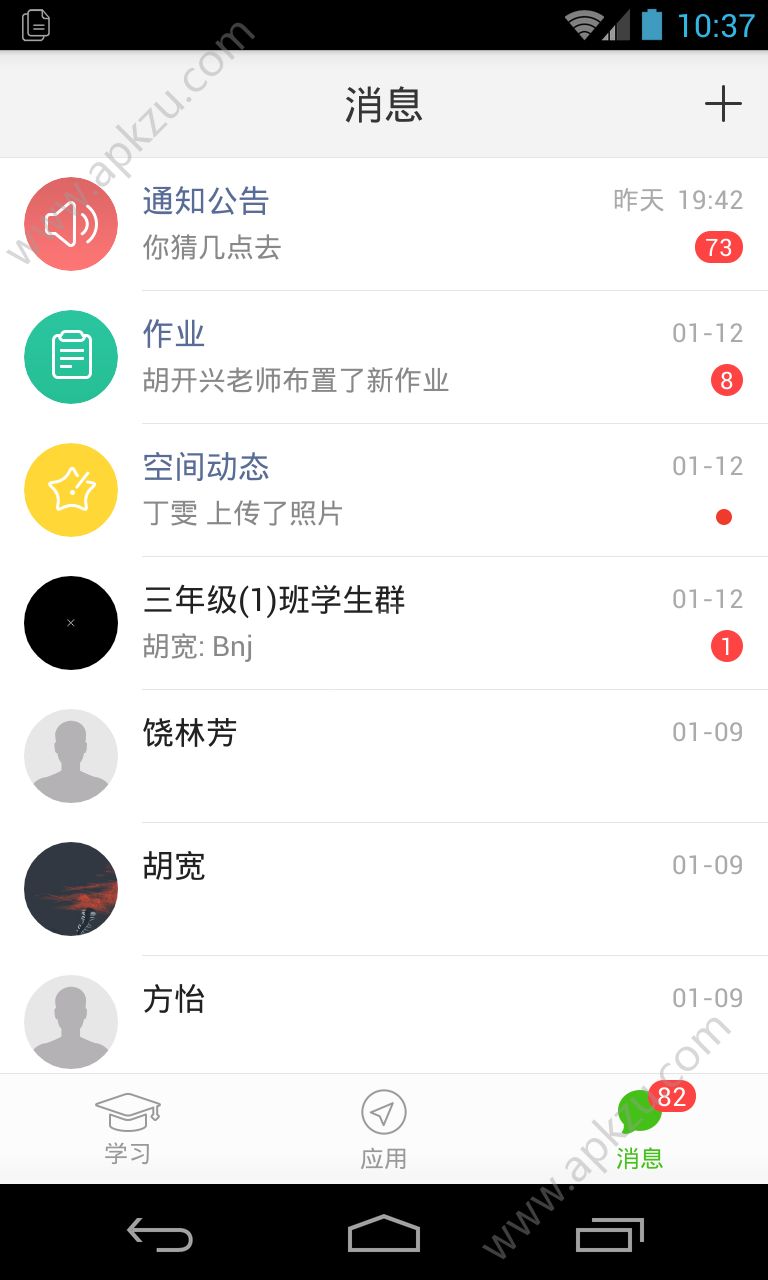Switch to the 学习 tab
Viewport: 768px width, 1280px height.
click(x=128, y=1130)
